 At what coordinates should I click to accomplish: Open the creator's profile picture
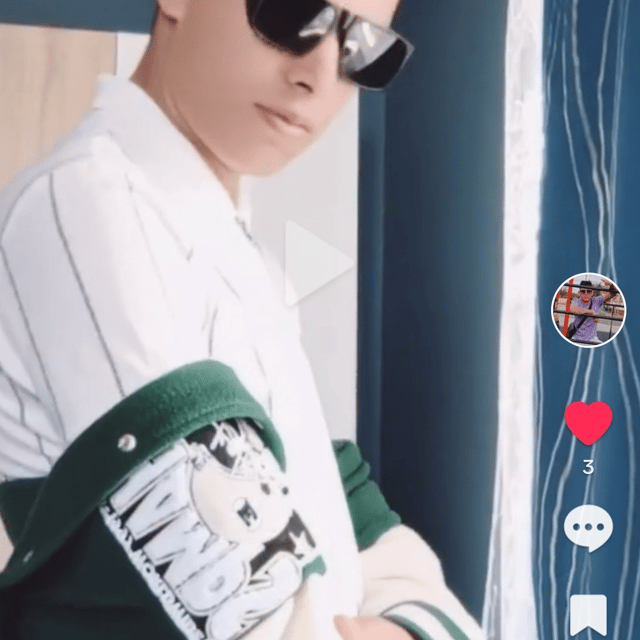click(x=589, y=310)
